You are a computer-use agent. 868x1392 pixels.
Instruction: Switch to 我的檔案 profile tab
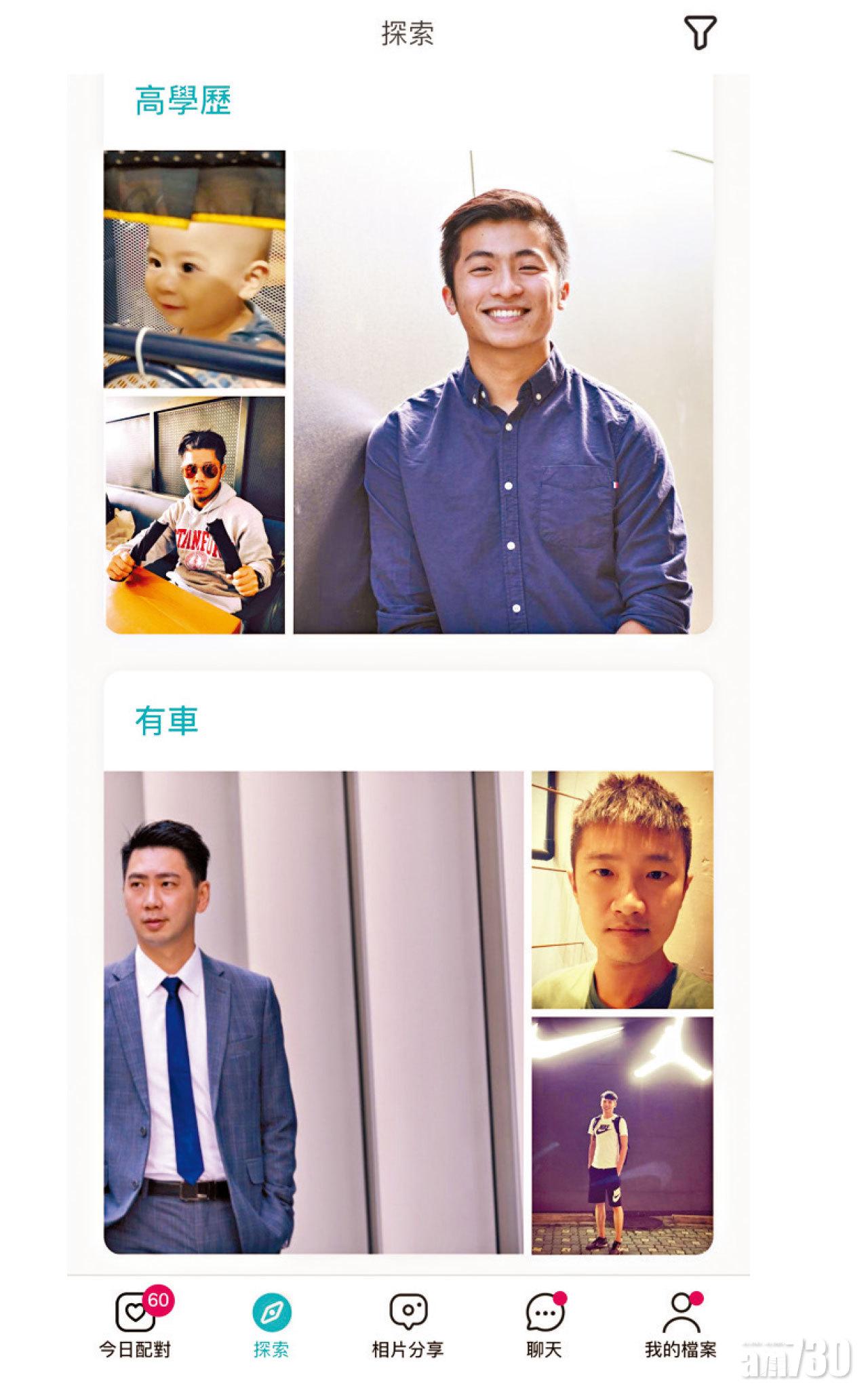[681, 1323]
